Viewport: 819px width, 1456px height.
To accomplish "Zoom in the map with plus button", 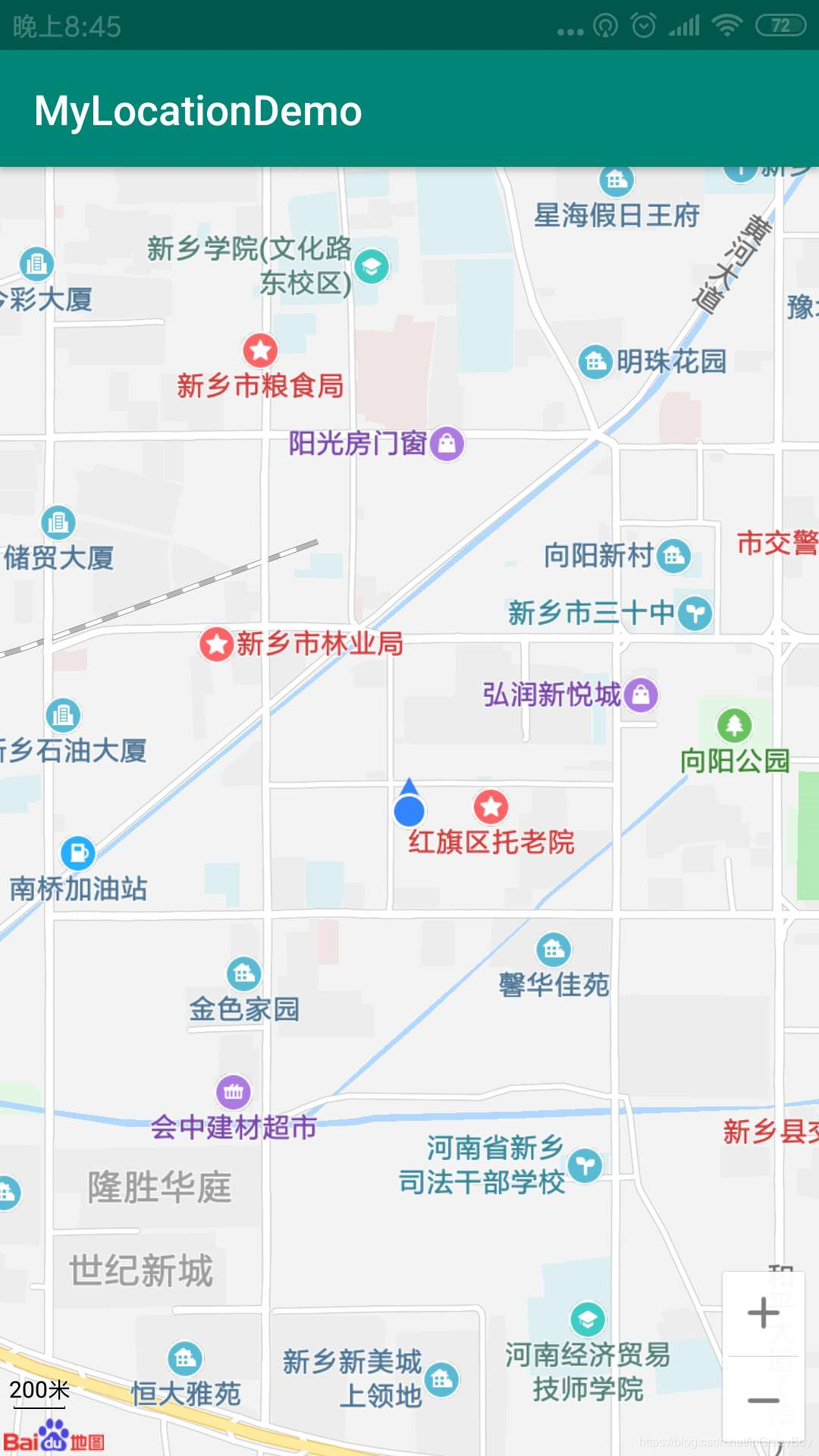I will pyautogui.click(x=763, y=1313).
